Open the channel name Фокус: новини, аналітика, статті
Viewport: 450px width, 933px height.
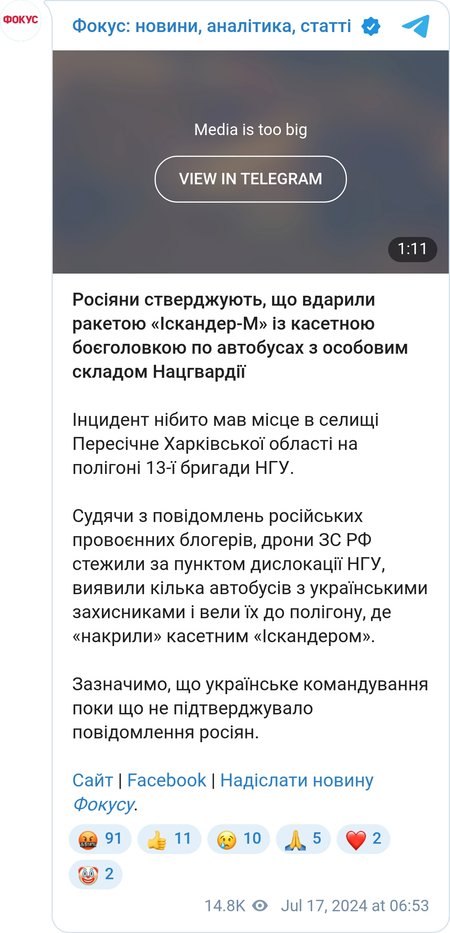(211, 26)
